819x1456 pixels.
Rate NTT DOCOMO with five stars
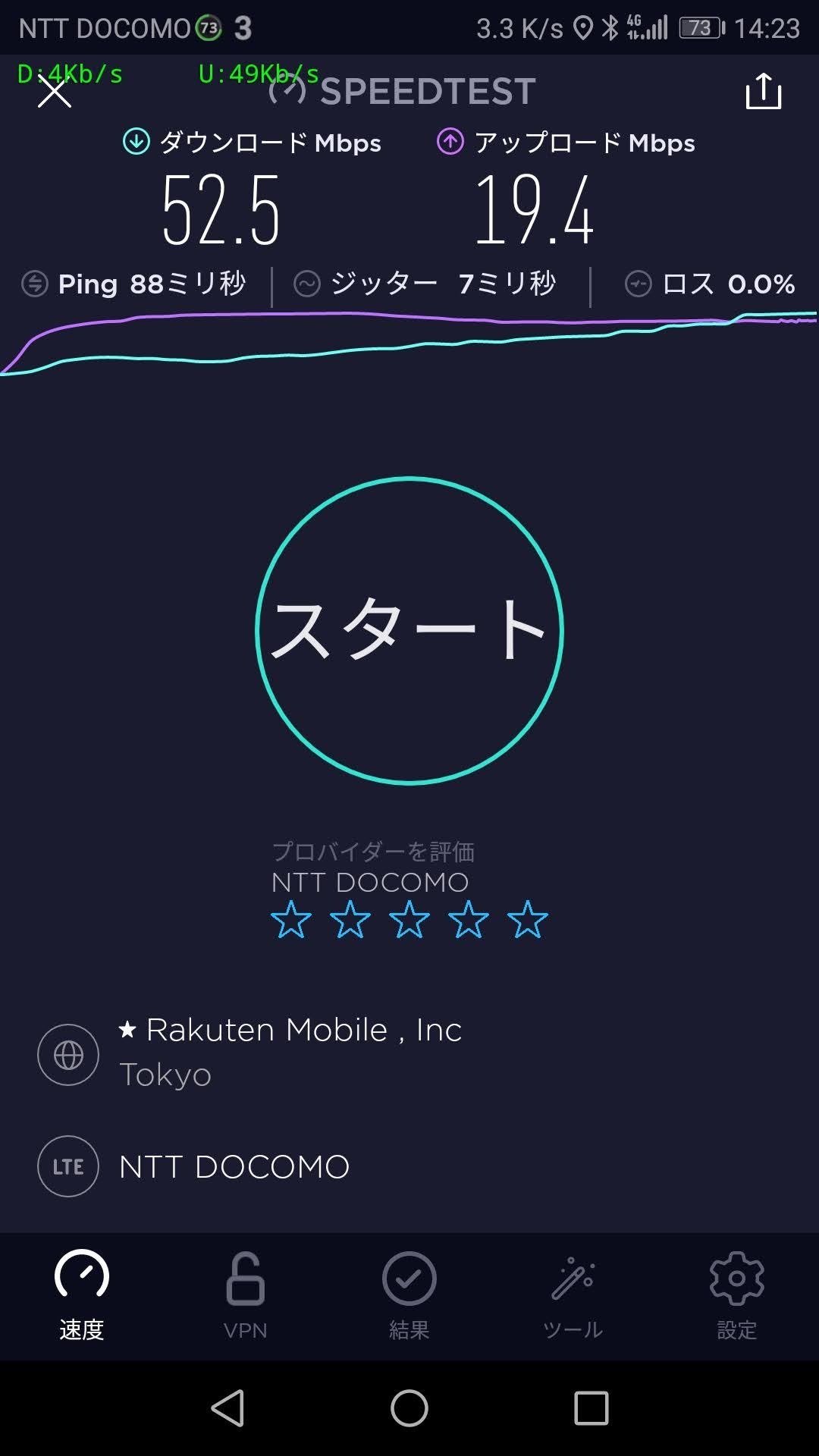click(527, 920)
